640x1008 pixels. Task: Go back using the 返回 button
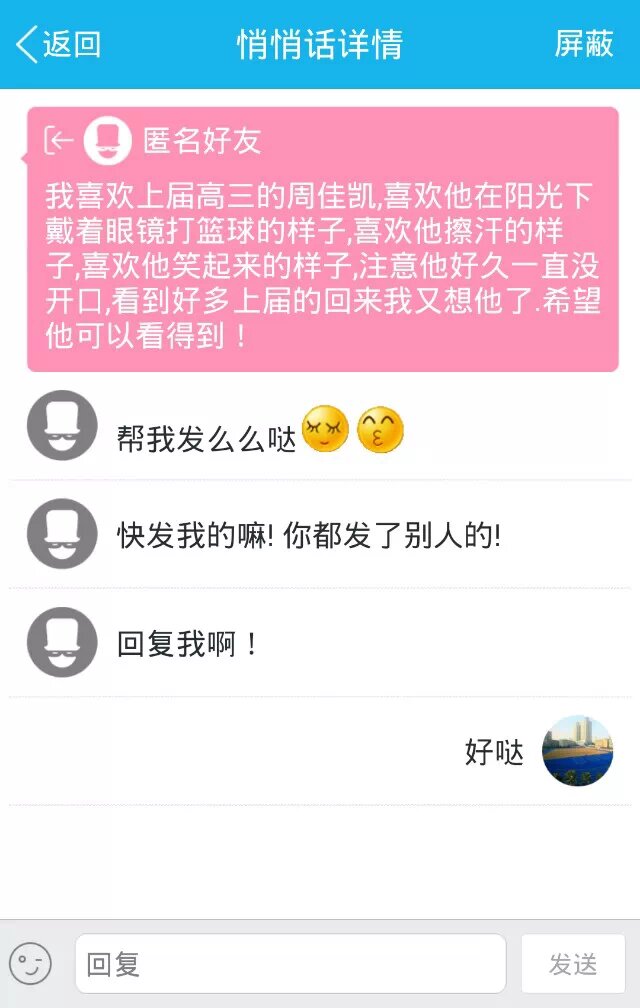[60, 45]
